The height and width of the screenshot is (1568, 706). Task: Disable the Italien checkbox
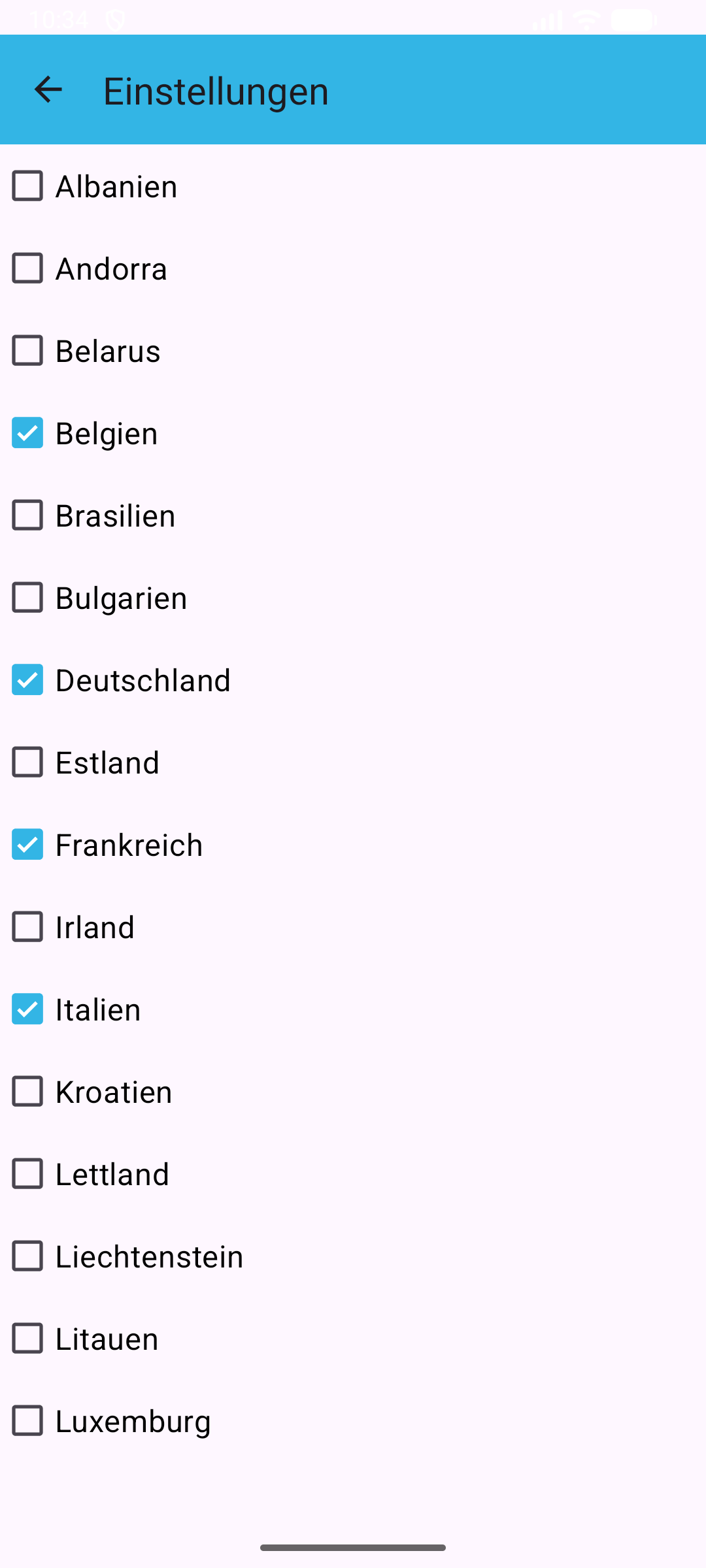27,1009
